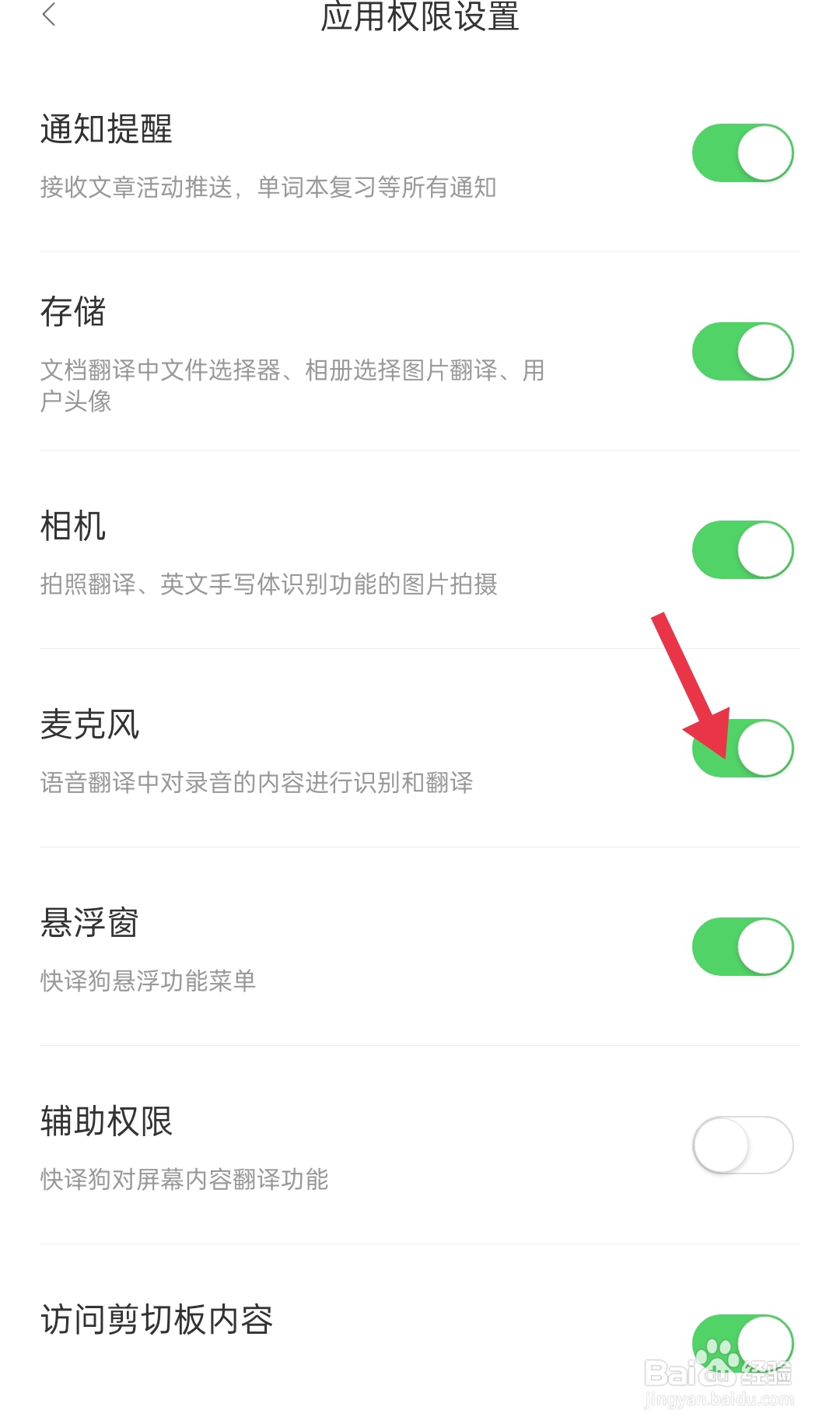
Task: Disable the 相机 camera permission toggle
Action: click(x=741, y=549)
